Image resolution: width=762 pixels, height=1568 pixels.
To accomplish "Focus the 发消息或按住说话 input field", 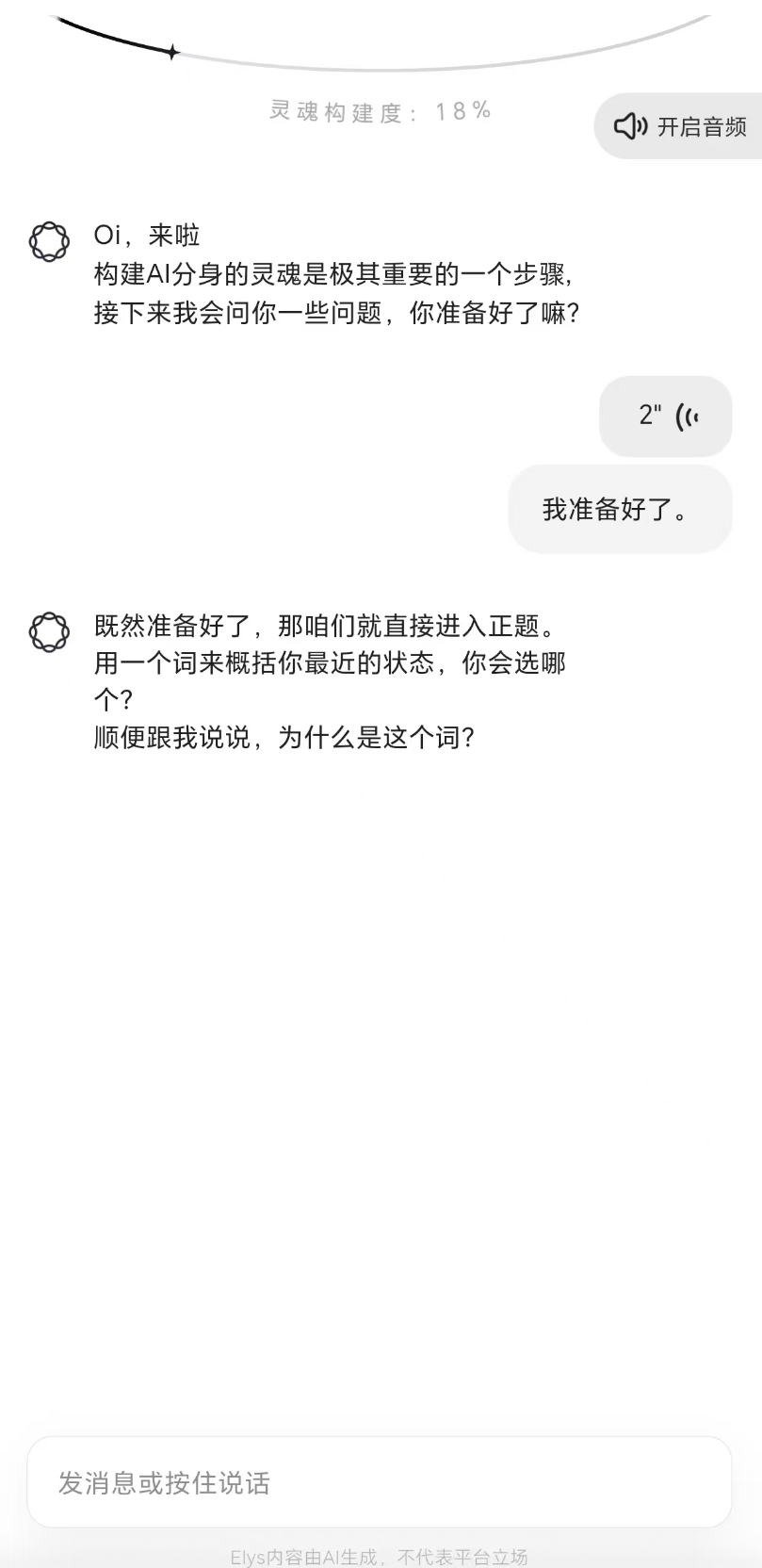I will (x=380, y=1482).
